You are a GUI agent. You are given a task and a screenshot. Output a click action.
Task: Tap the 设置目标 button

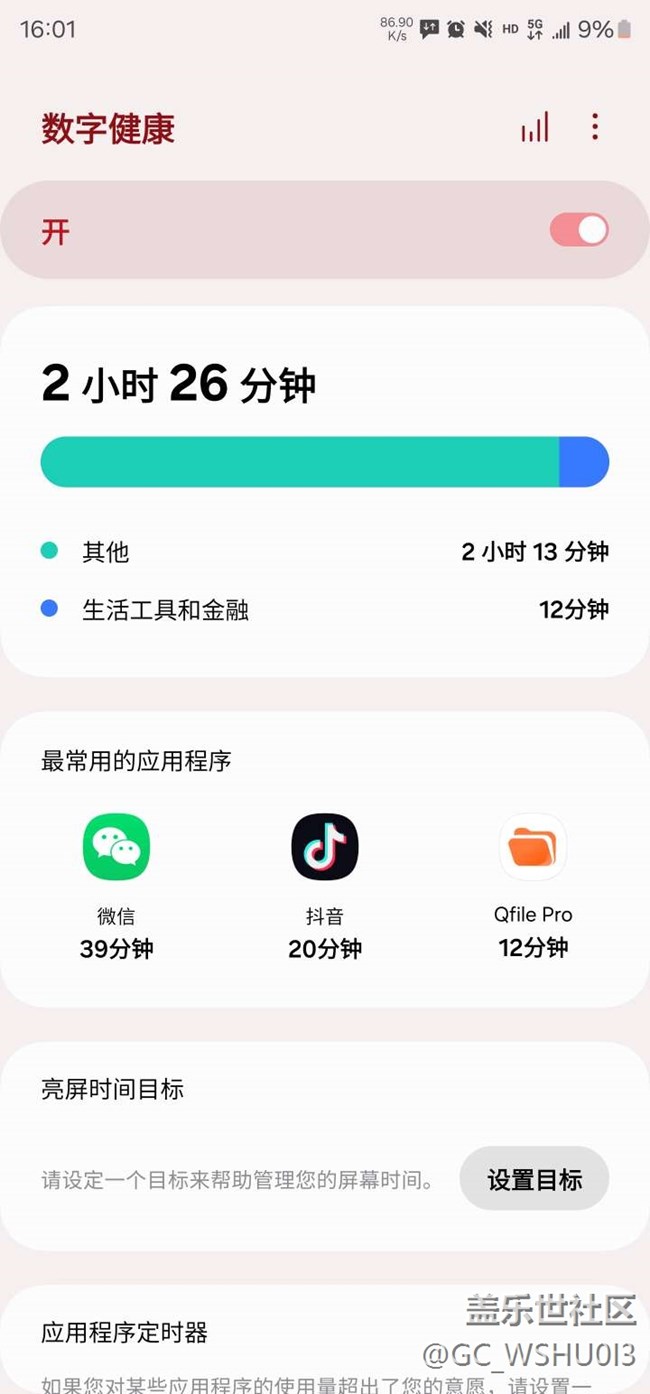[x=534, y=1179]
